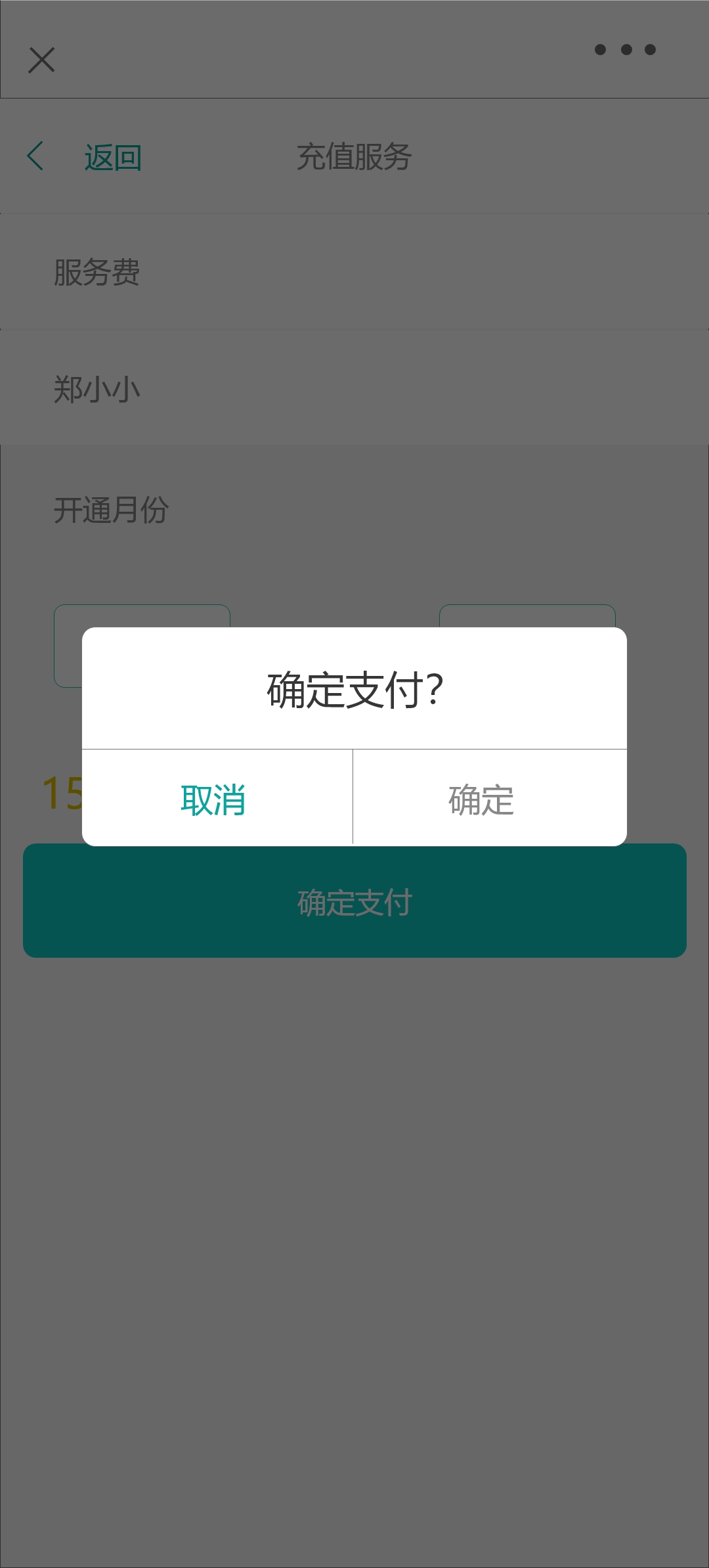Confirm payment with the 确定 button

490,798
